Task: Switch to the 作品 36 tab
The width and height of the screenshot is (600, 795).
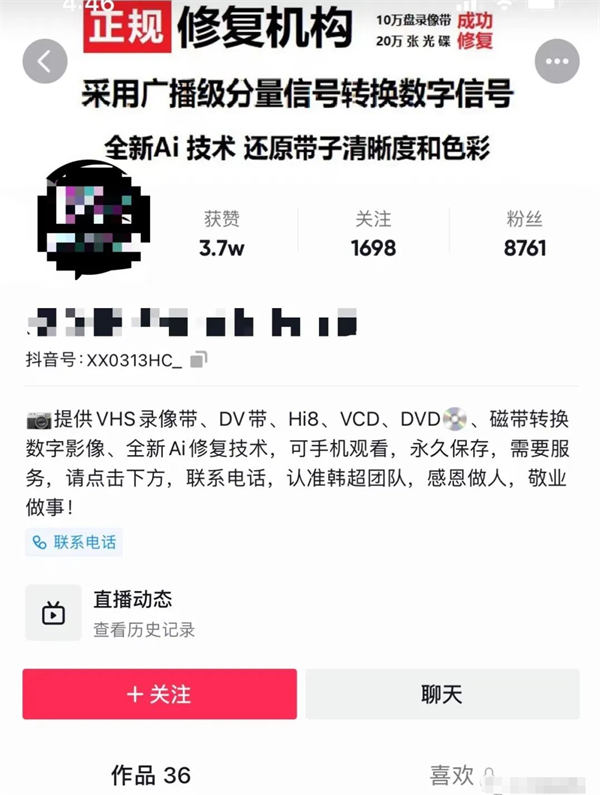Action: 150,775
